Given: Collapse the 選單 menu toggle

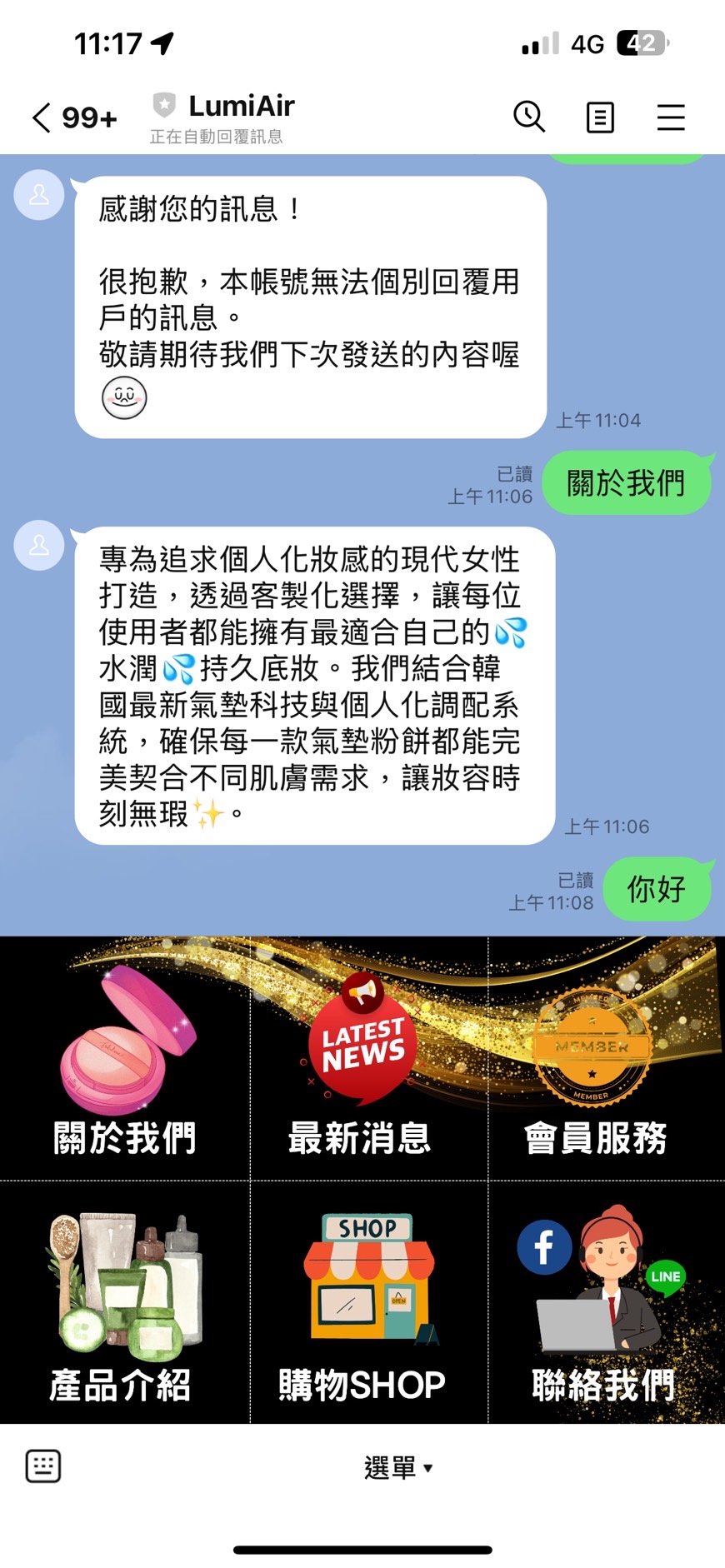Looking at the screenshot, I should pos(397,1467).
